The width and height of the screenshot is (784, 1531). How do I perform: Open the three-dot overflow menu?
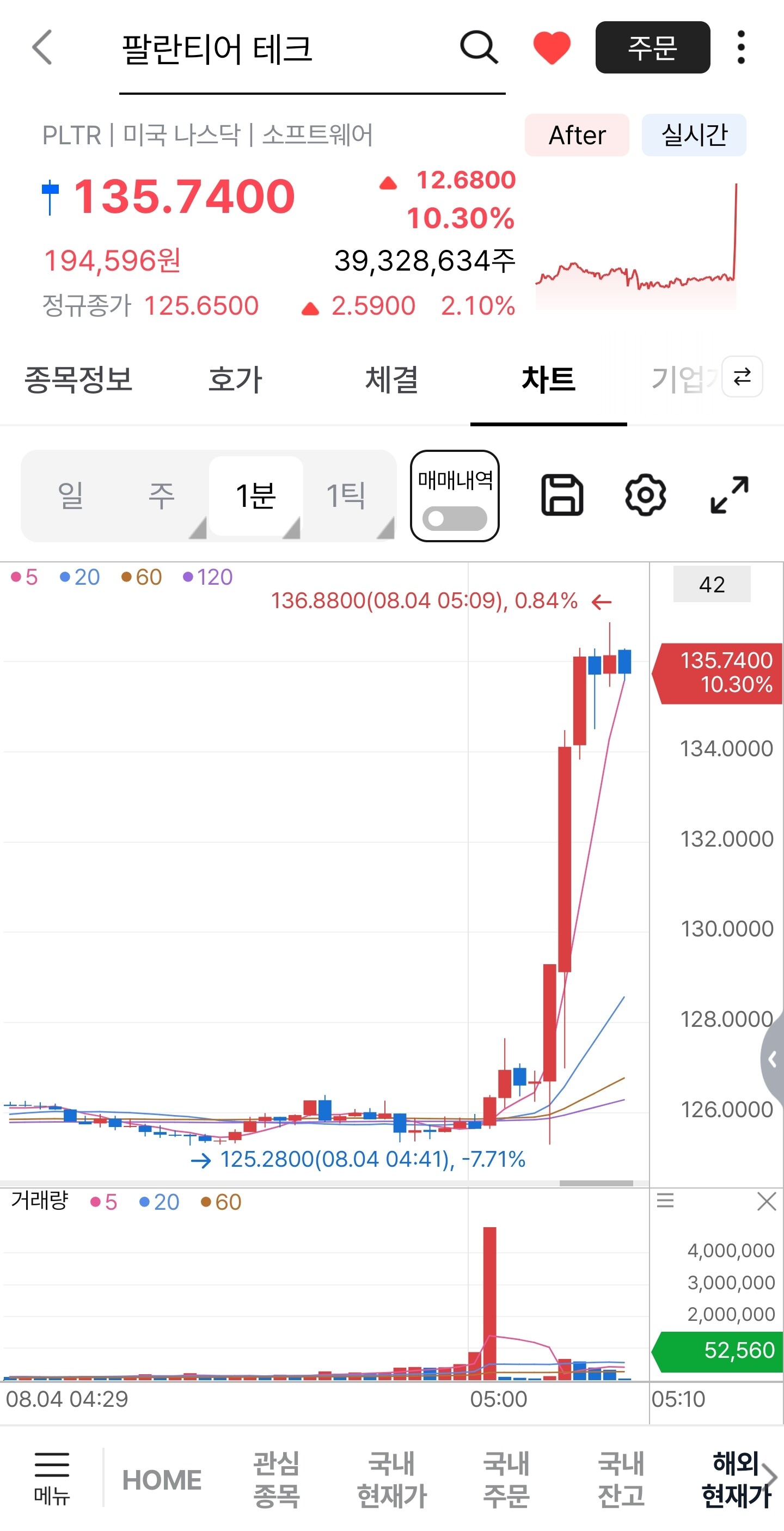point(740,47)
